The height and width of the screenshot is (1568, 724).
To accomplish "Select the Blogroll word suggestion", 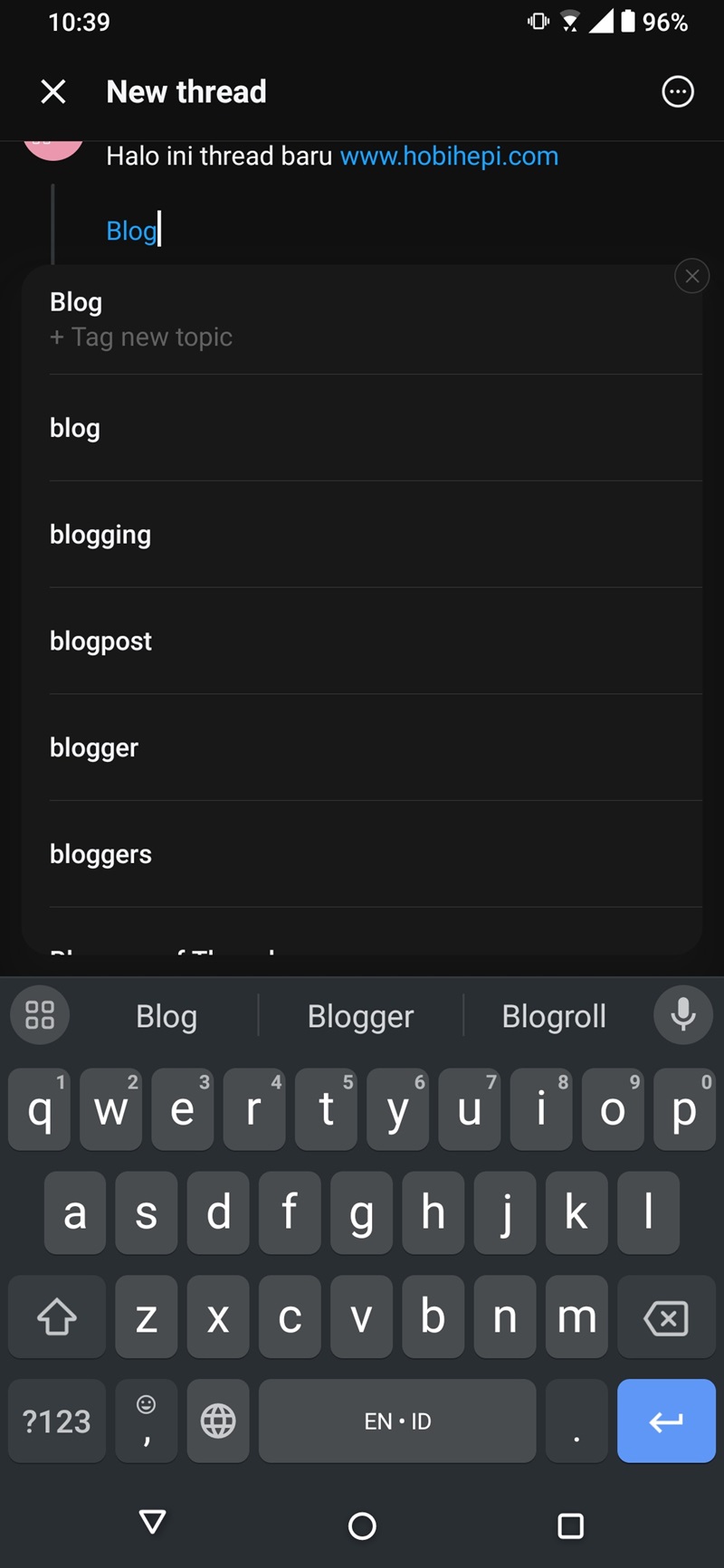I will [x=554, y=1015].
